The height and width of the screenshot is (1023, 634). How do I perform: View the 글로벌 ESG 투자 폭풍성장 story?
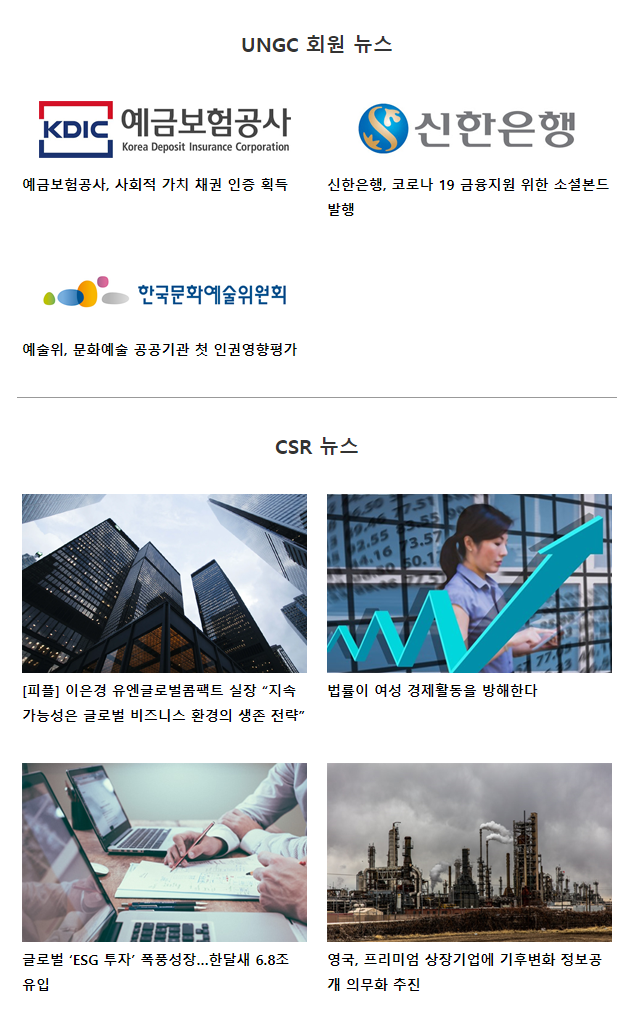click(x=156, y=972)
